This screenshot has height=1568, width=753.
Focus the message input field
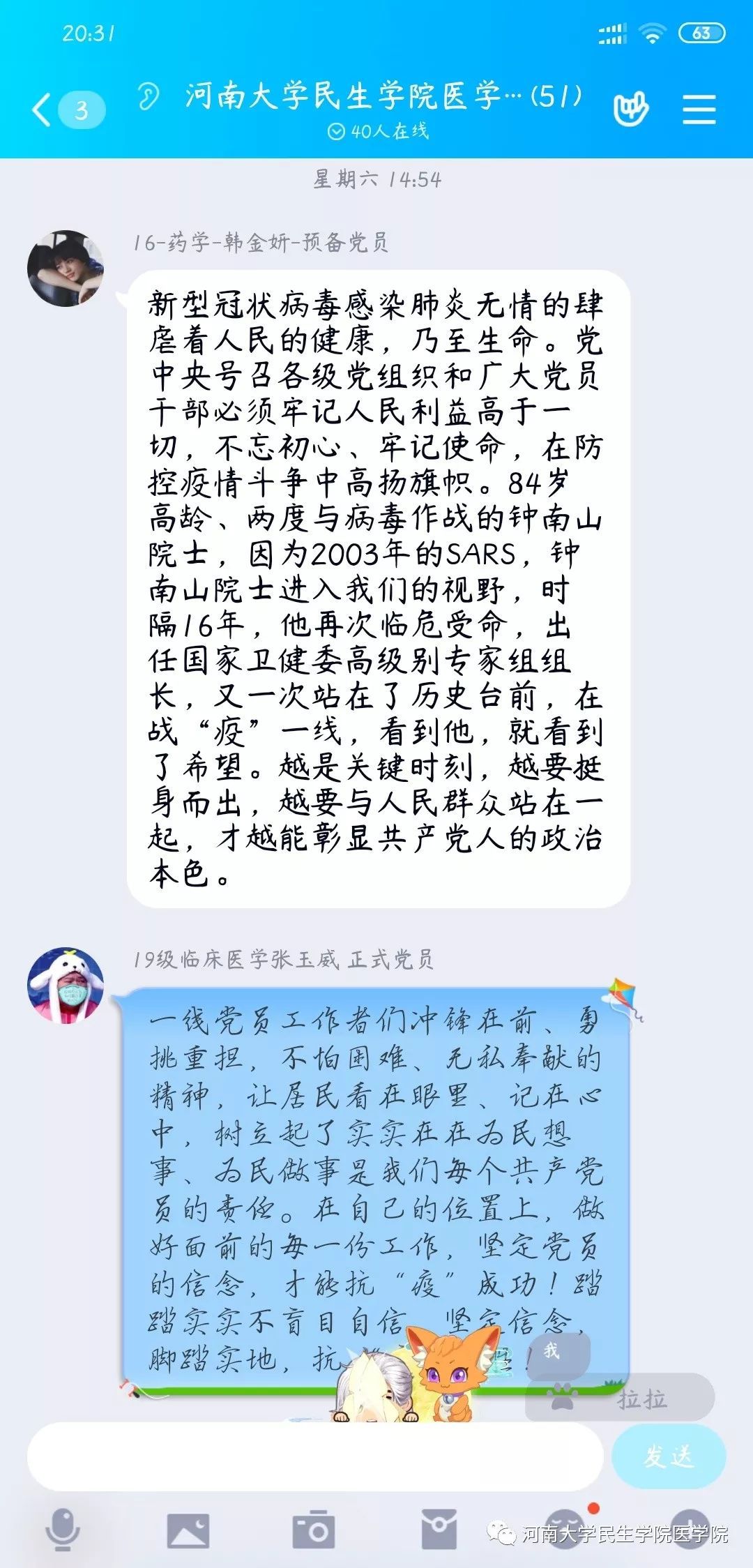314,1456
